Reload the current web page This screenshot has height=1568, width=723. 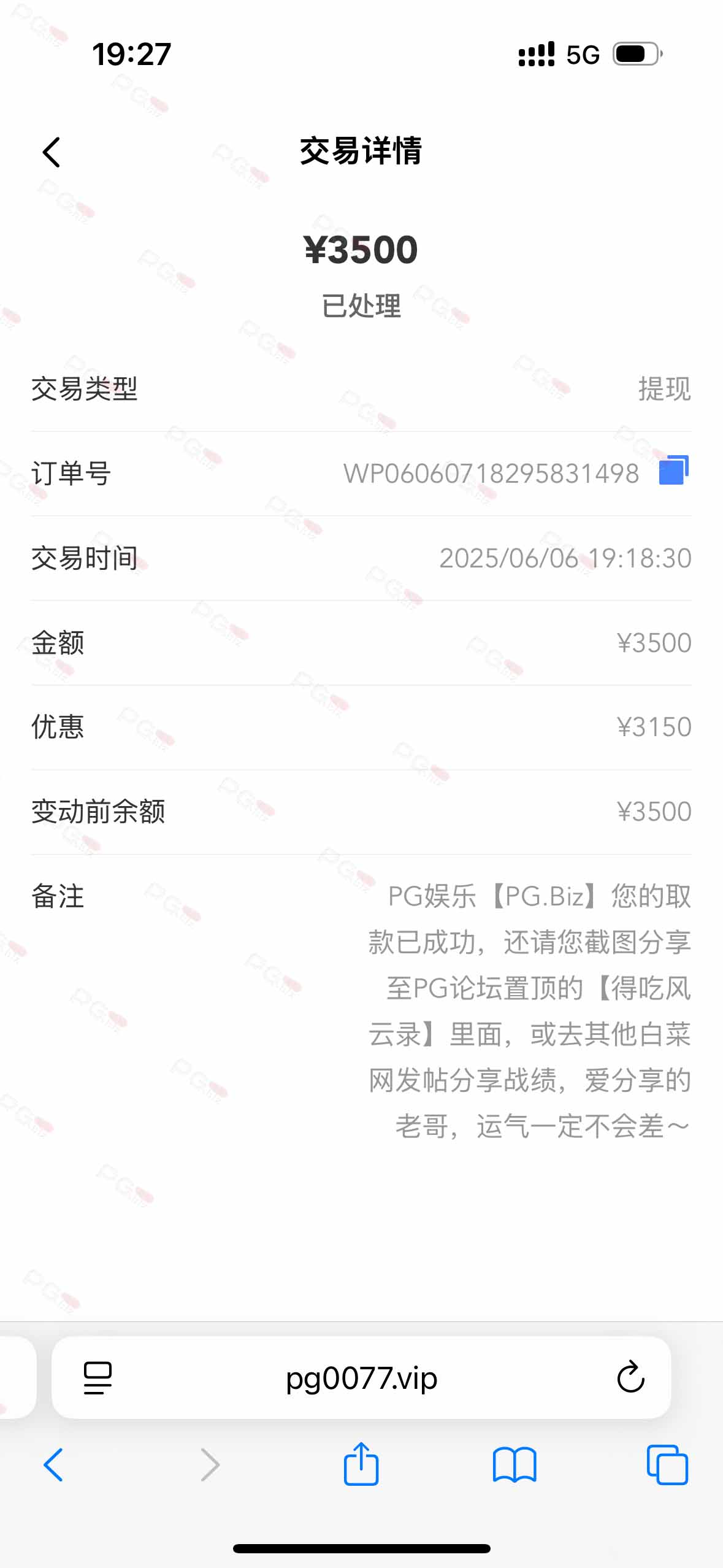point(630,1378)
